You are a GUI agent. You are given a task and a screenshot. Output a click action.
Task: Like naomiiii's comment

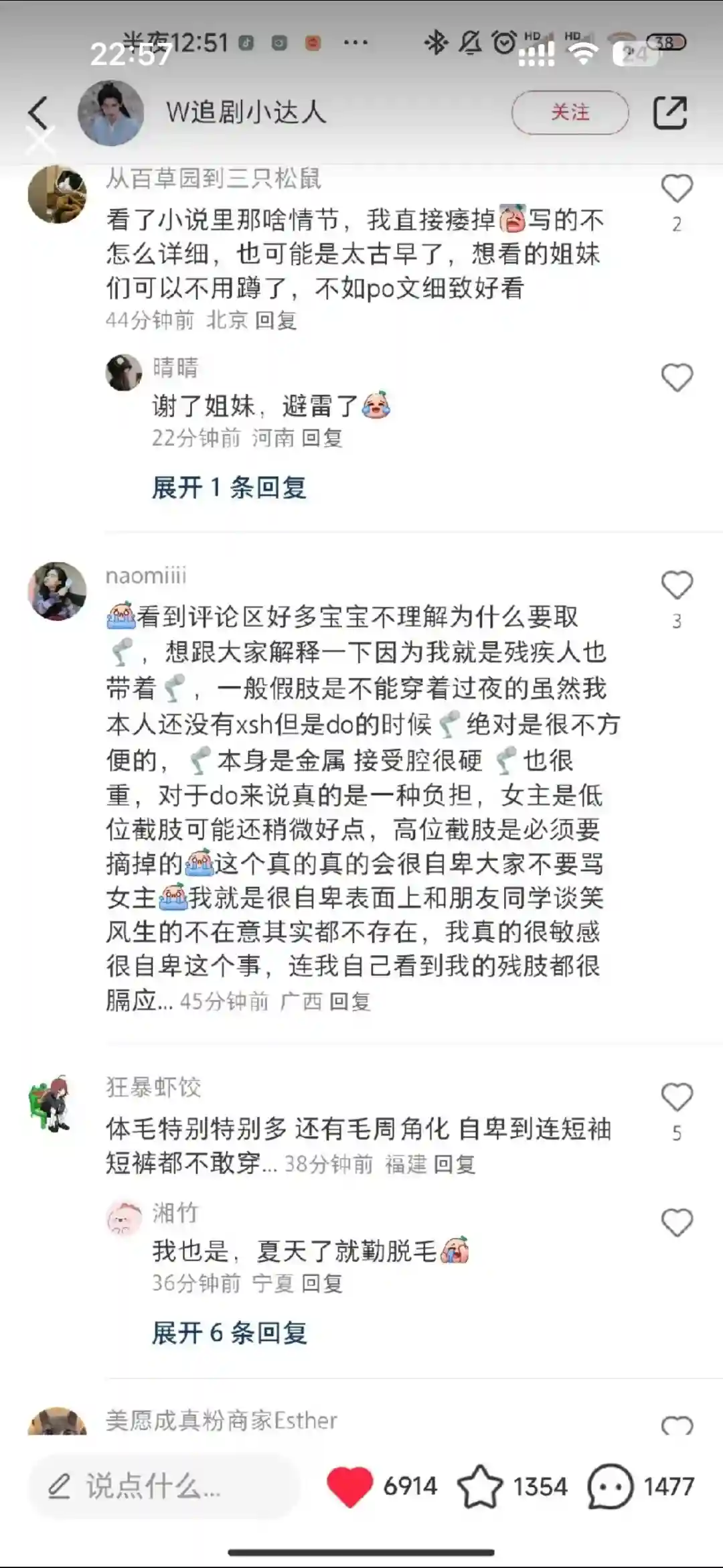pos(676,585)
